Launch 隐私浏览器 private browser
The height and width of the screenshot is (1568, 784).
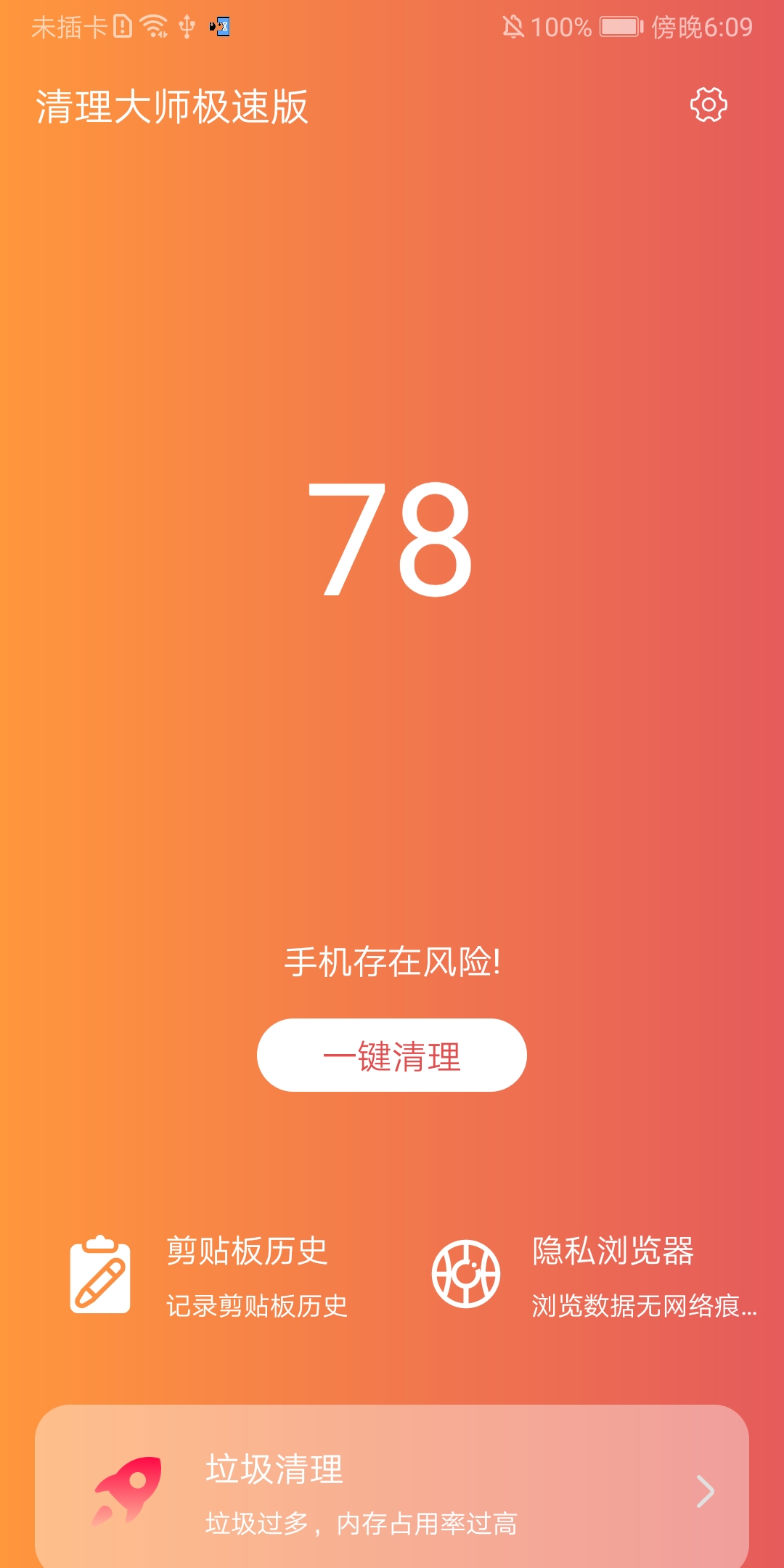click(592, 1275)
